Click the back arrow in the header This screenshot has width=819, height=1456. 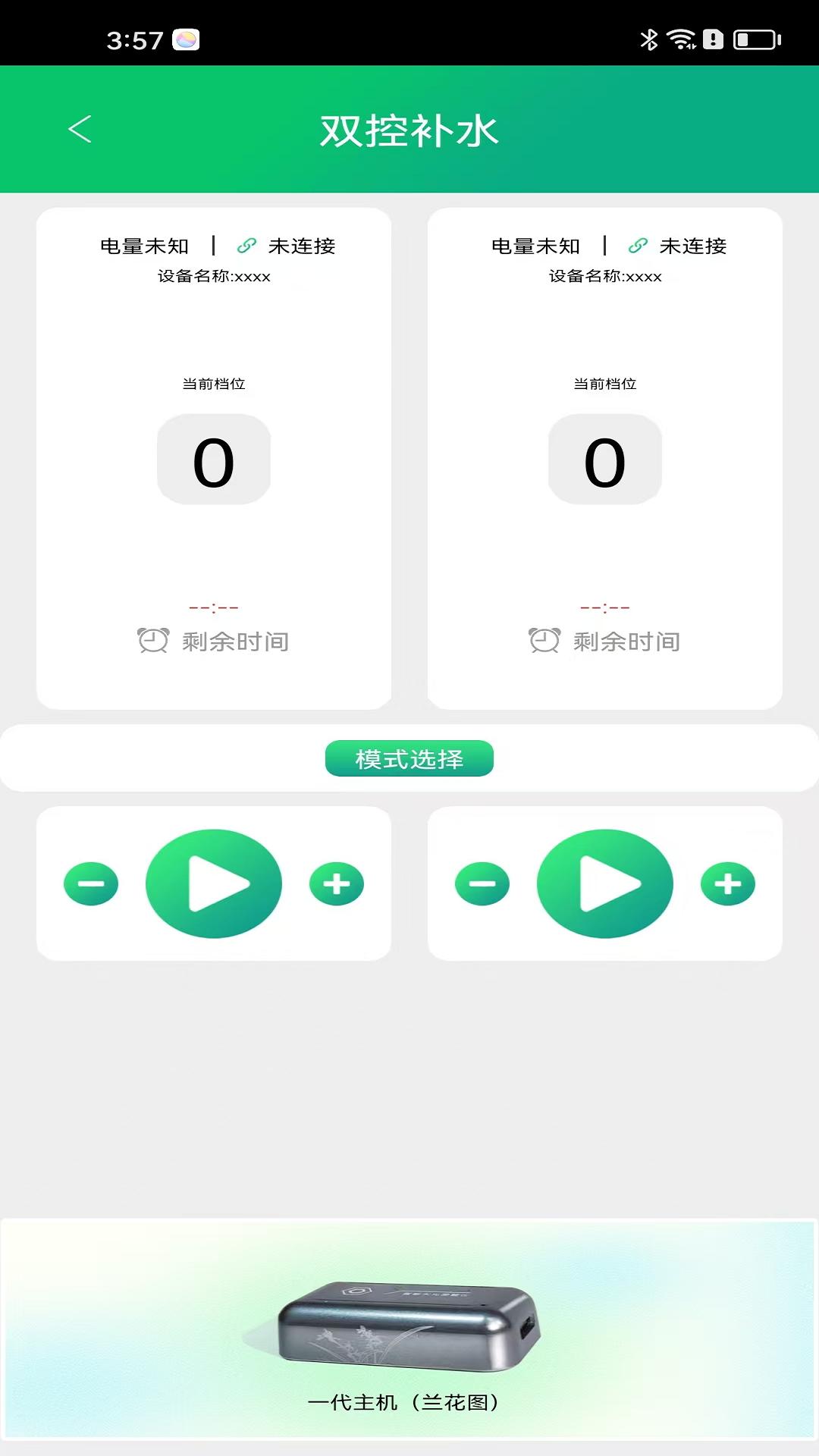click(80, 129)
